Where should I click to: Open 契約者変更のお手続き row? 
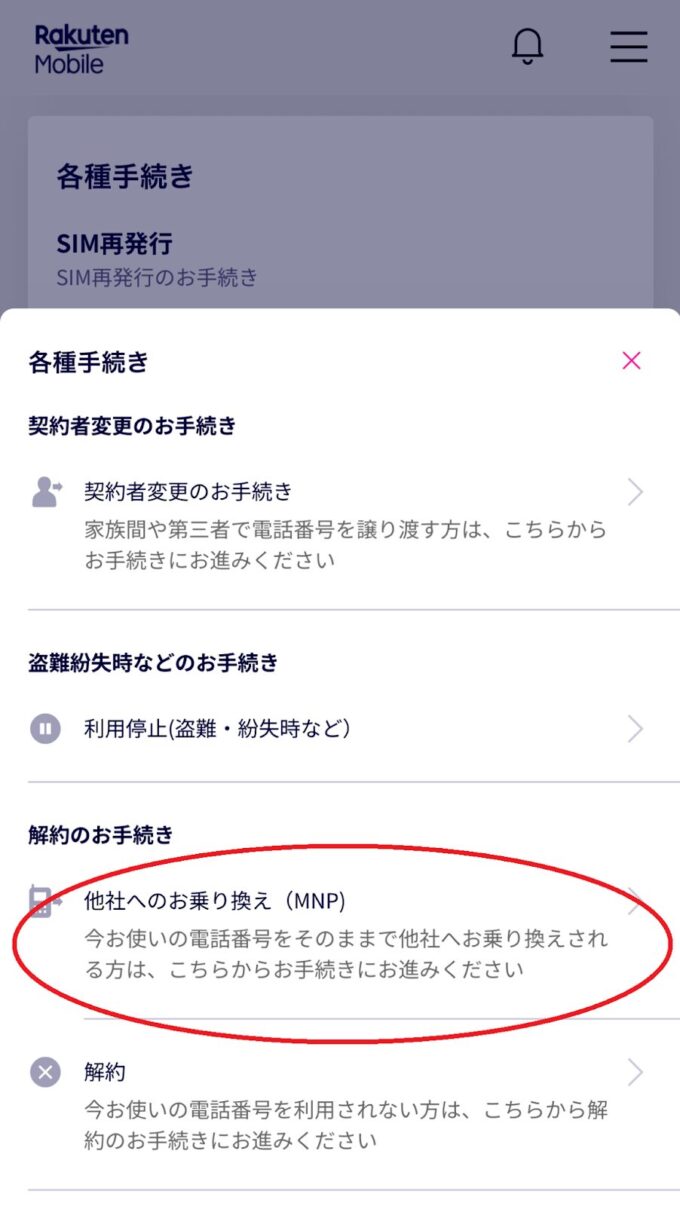click(338, 524)
